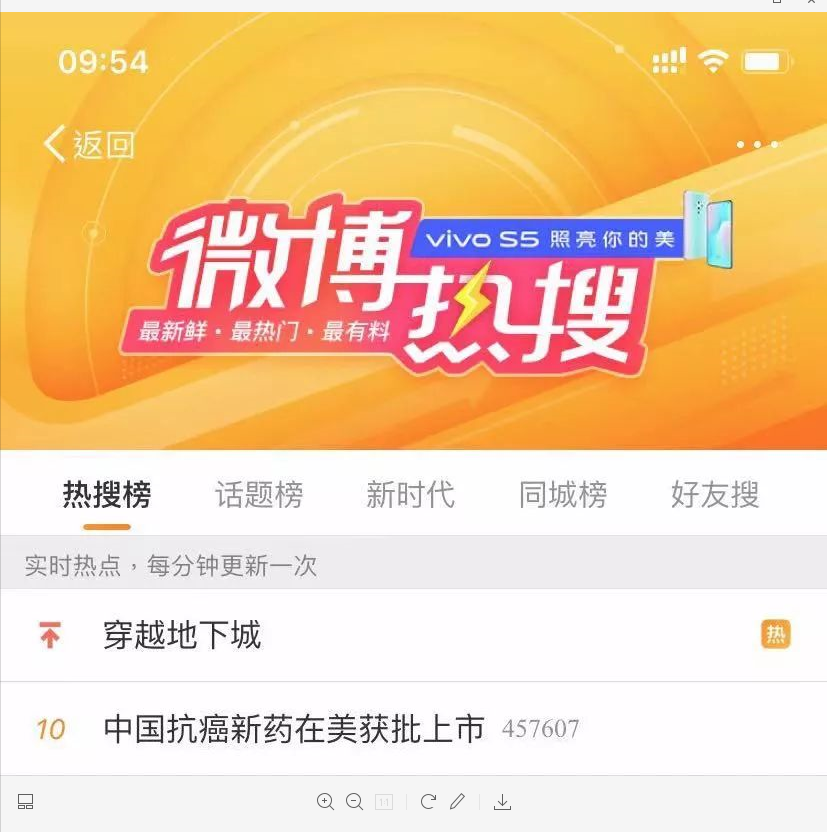Open the 同城榜 tab
The image size is (827, 832).
point(563,494)
